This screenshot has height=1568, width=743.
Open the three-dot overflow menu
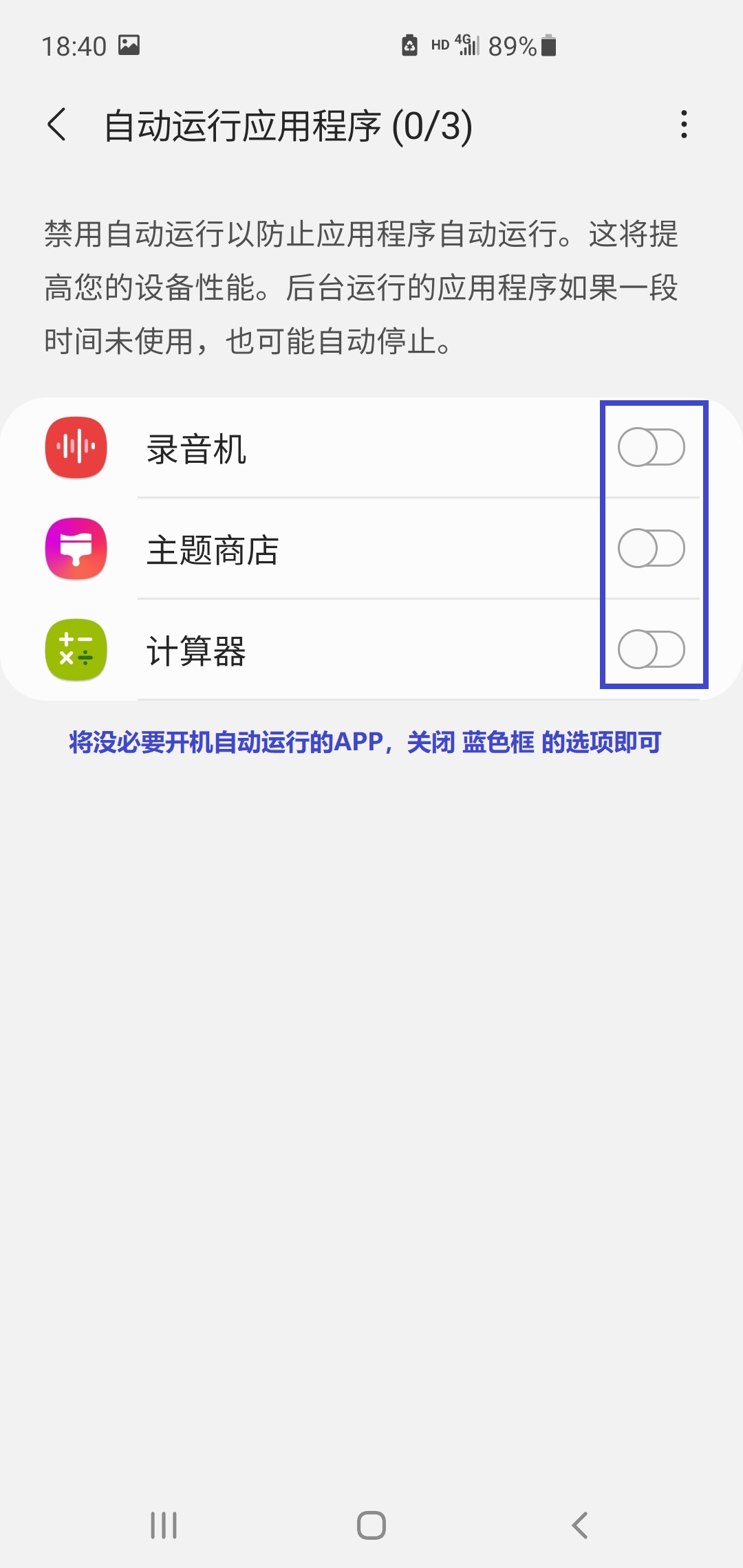683,124
